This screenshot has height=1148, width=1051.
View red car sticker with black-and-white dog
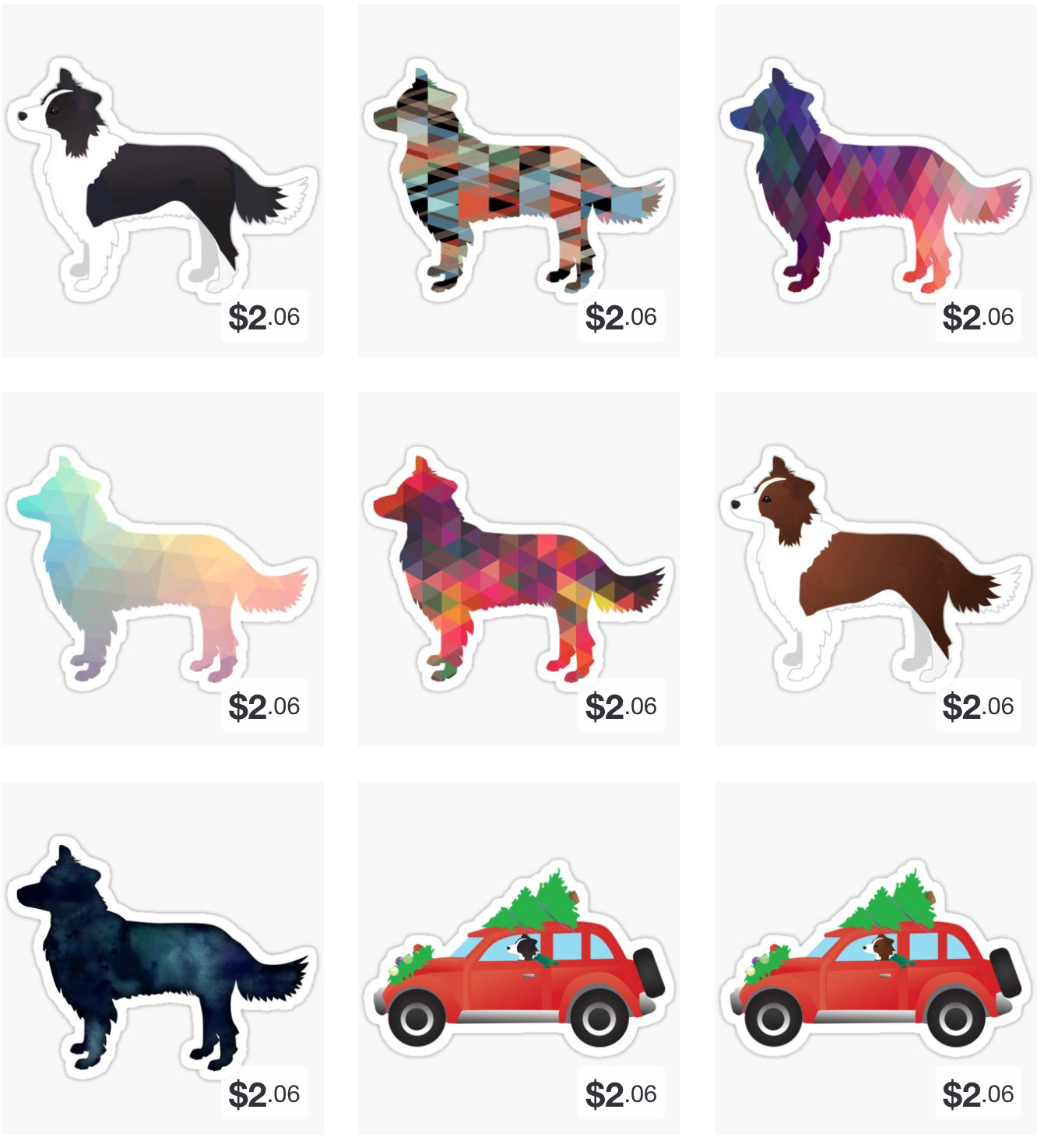click(x=518, y=958)
